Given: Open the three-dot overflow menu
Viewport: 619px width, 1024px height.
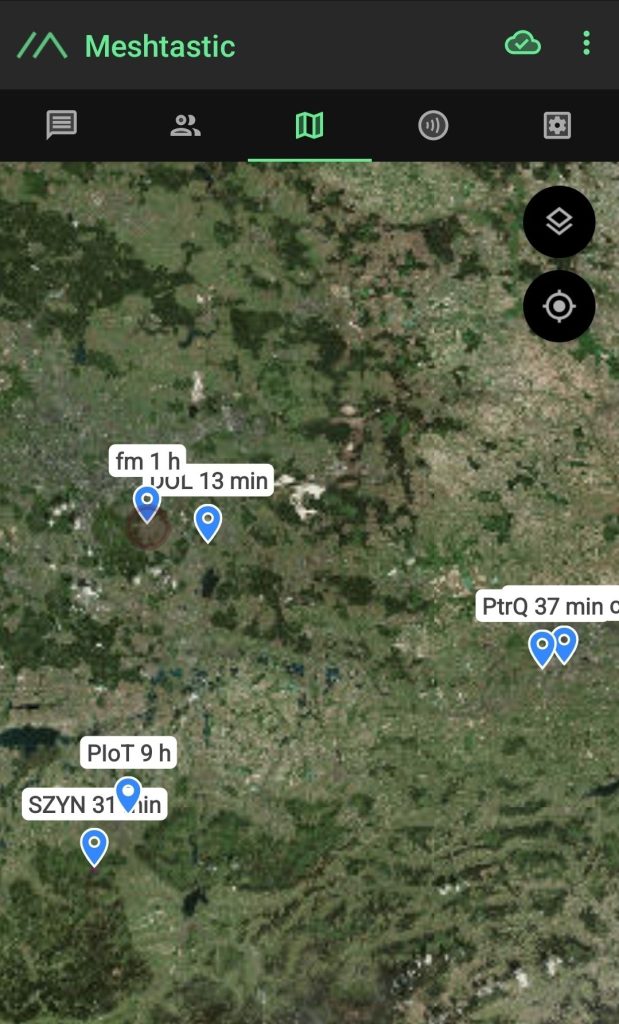Looking at the screenshot, I should (586, 43).
